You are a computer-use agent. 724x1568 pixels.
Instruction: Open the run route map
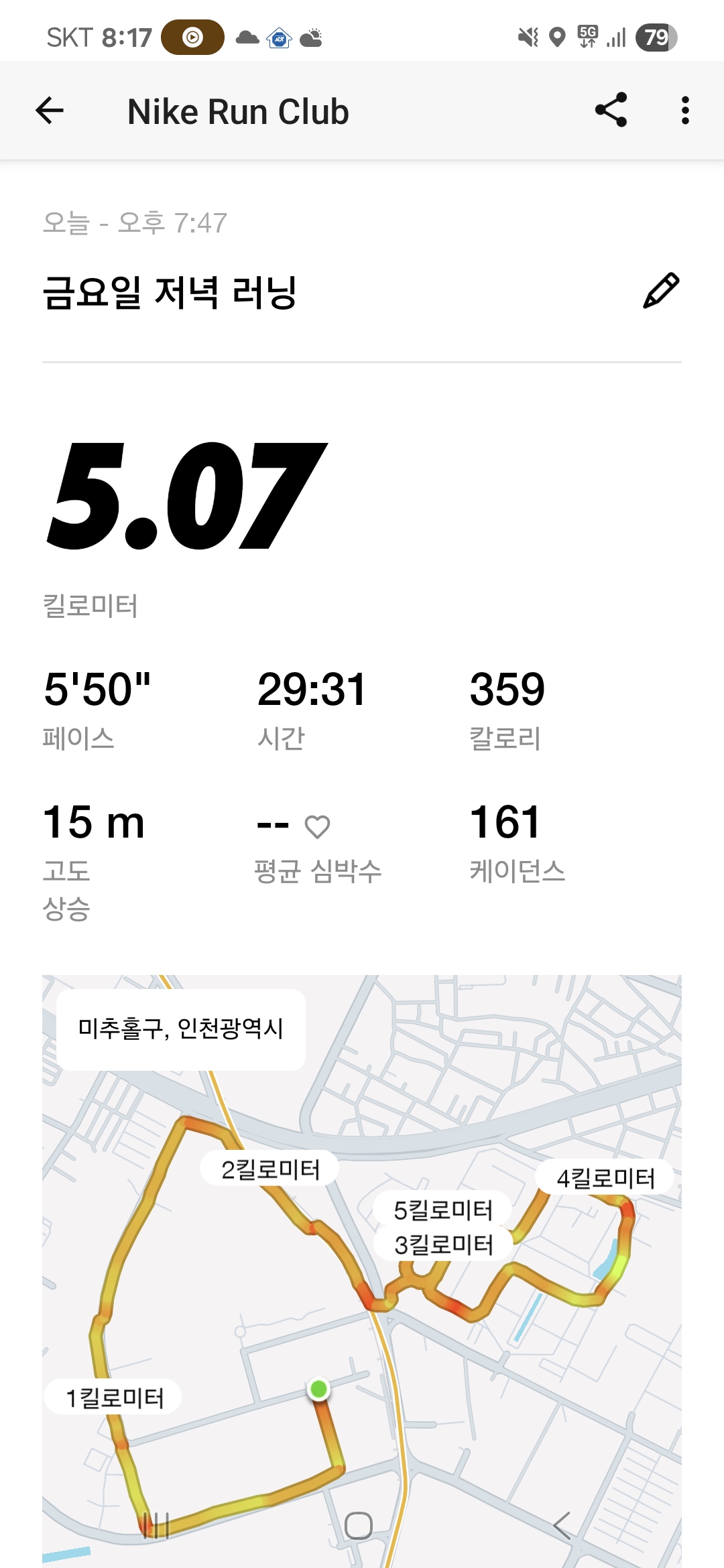(x=362, y=1271)
